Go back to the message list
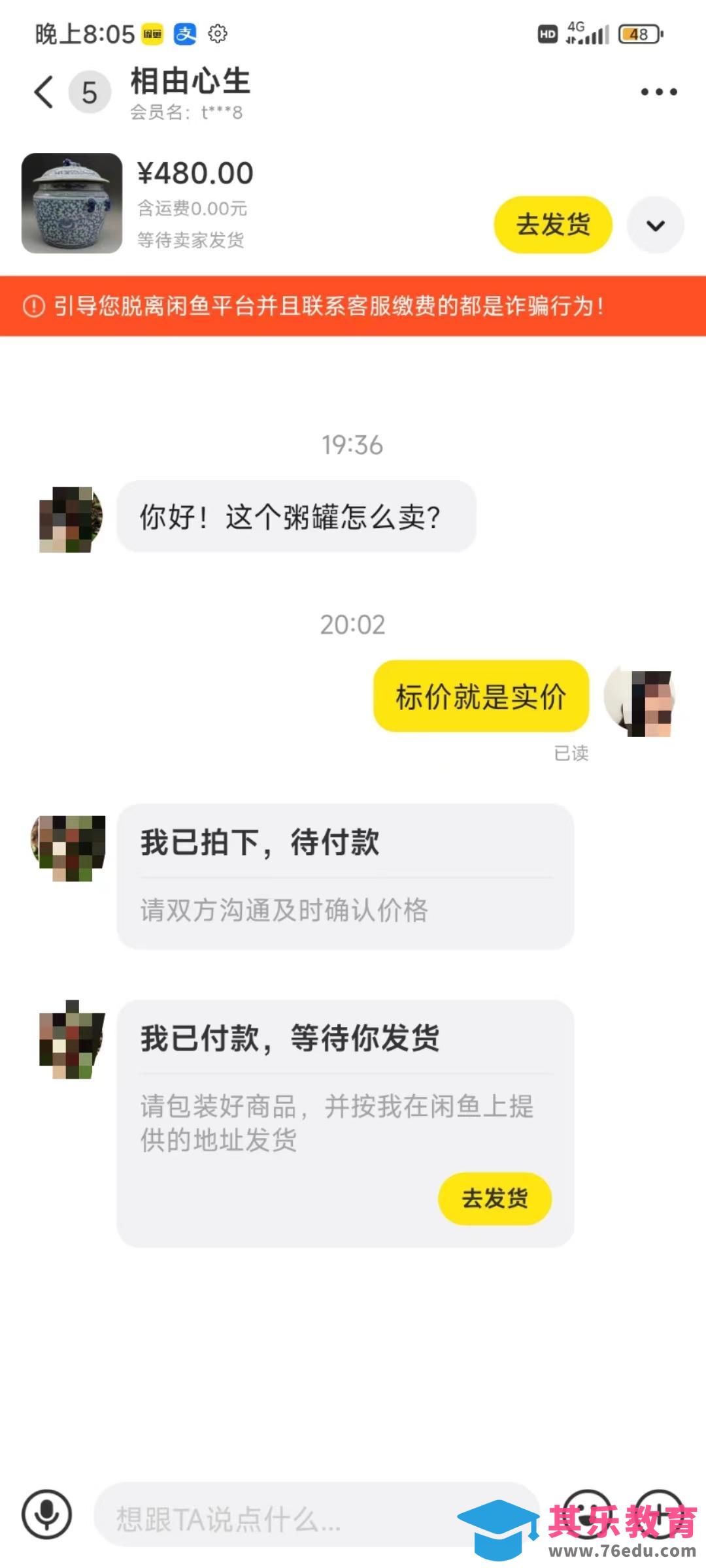 click(44, 91)
